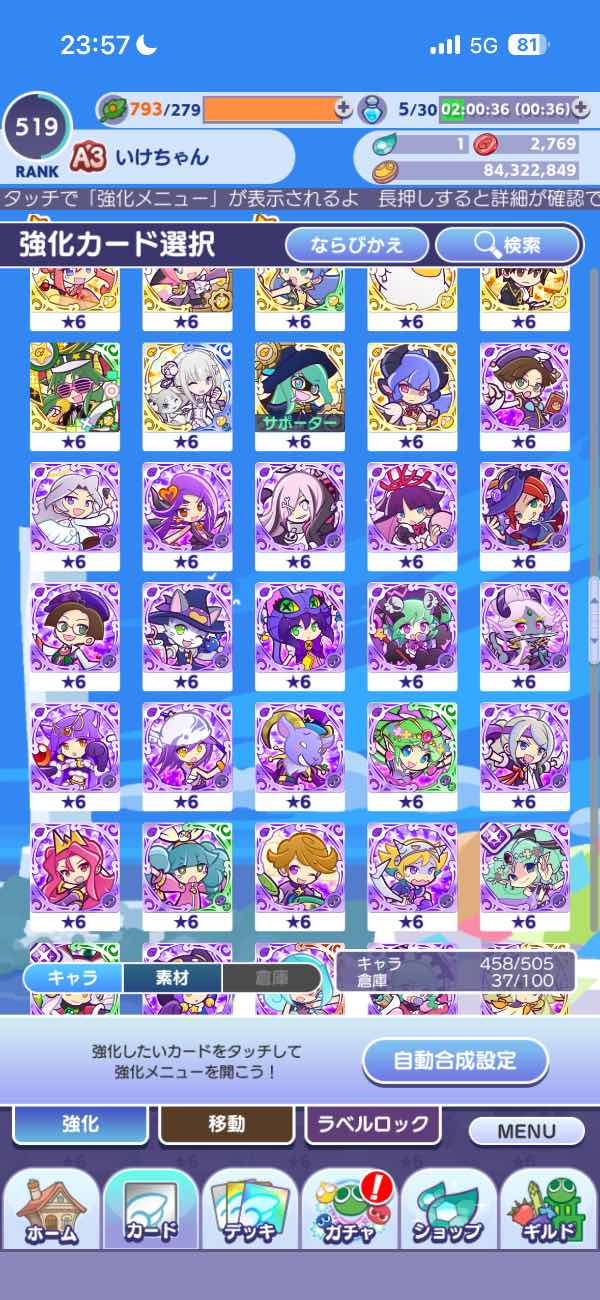Open the MENU button
The height and width of the screenshot is (1300, 600).
[526, 1131]
